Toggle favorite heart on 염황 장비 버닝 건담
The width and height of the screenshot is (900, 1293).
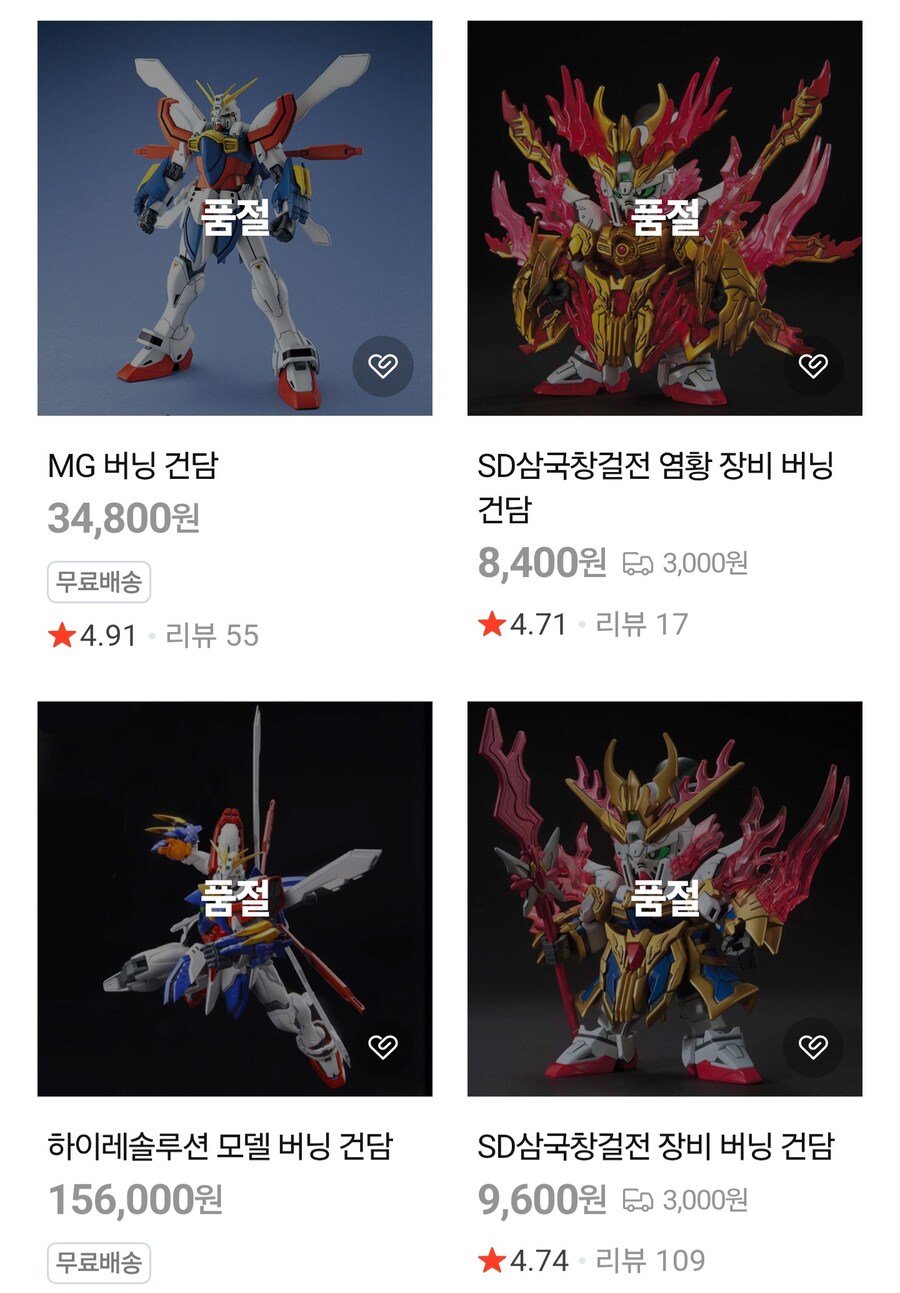[x=812, y=366]
